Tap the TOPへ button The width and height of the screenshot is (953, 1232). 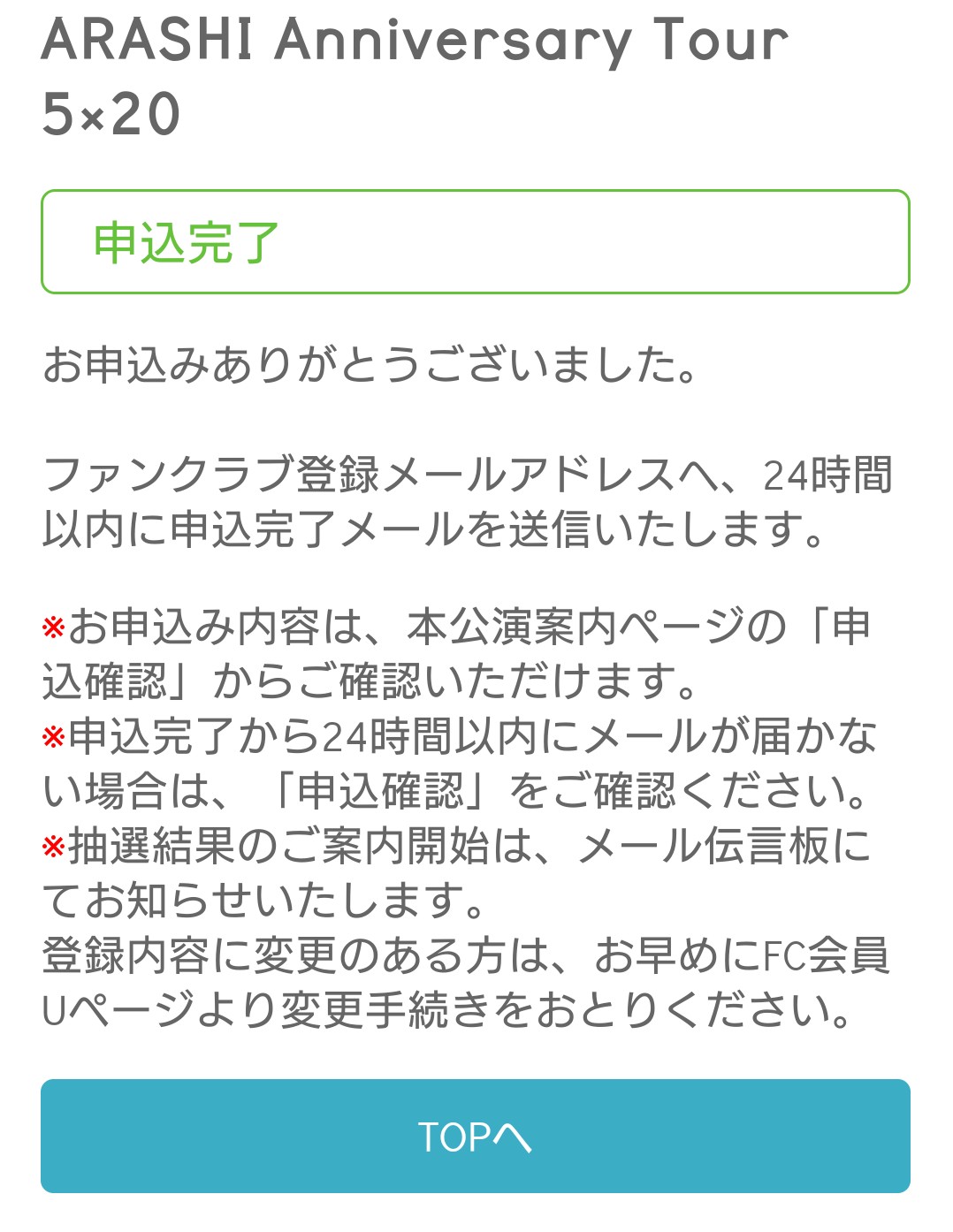click(x=475, y=1136)
